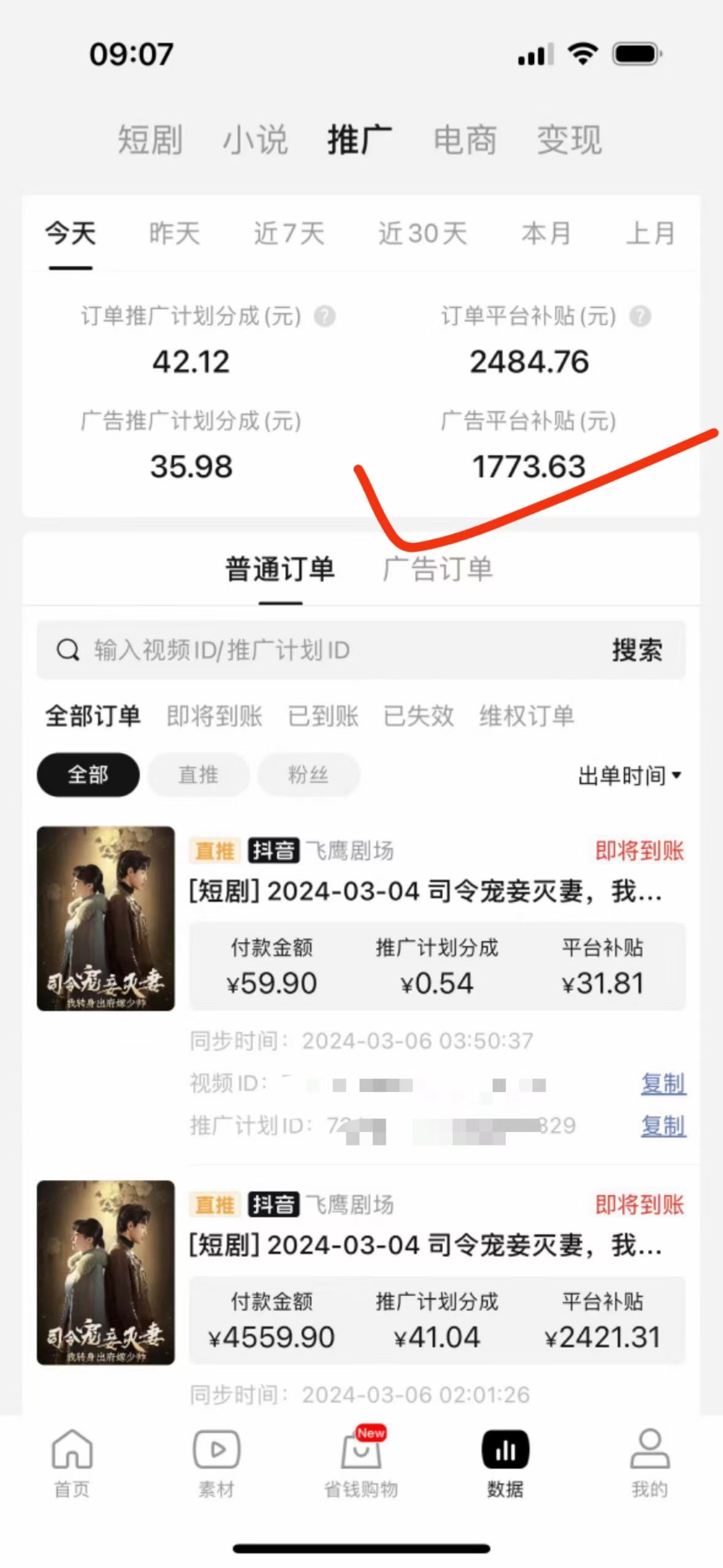Go to 首页 in bottom navigation
Image resolution: width=723 pixels, height=1568 pixels.
tap(72, 1462)
